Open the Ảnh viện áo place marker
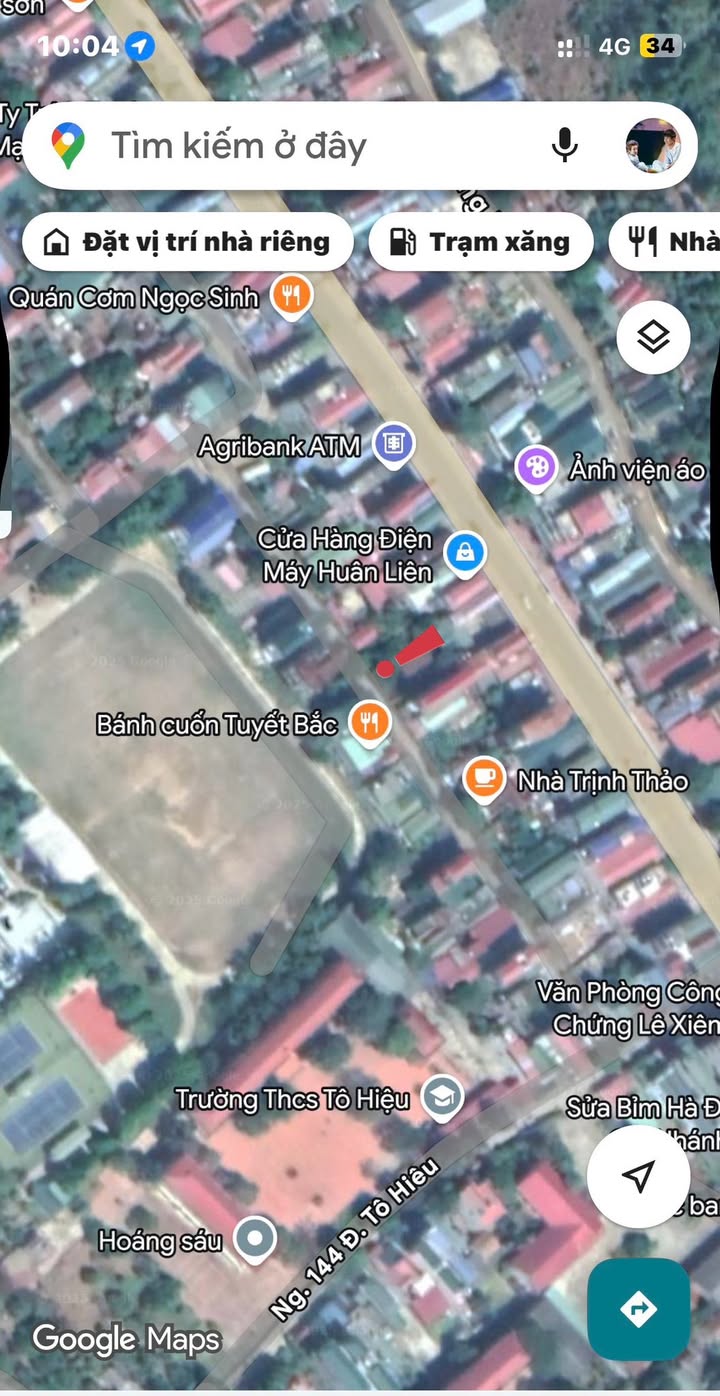Viewport: 720px width, 1396px height. [536, 468]
